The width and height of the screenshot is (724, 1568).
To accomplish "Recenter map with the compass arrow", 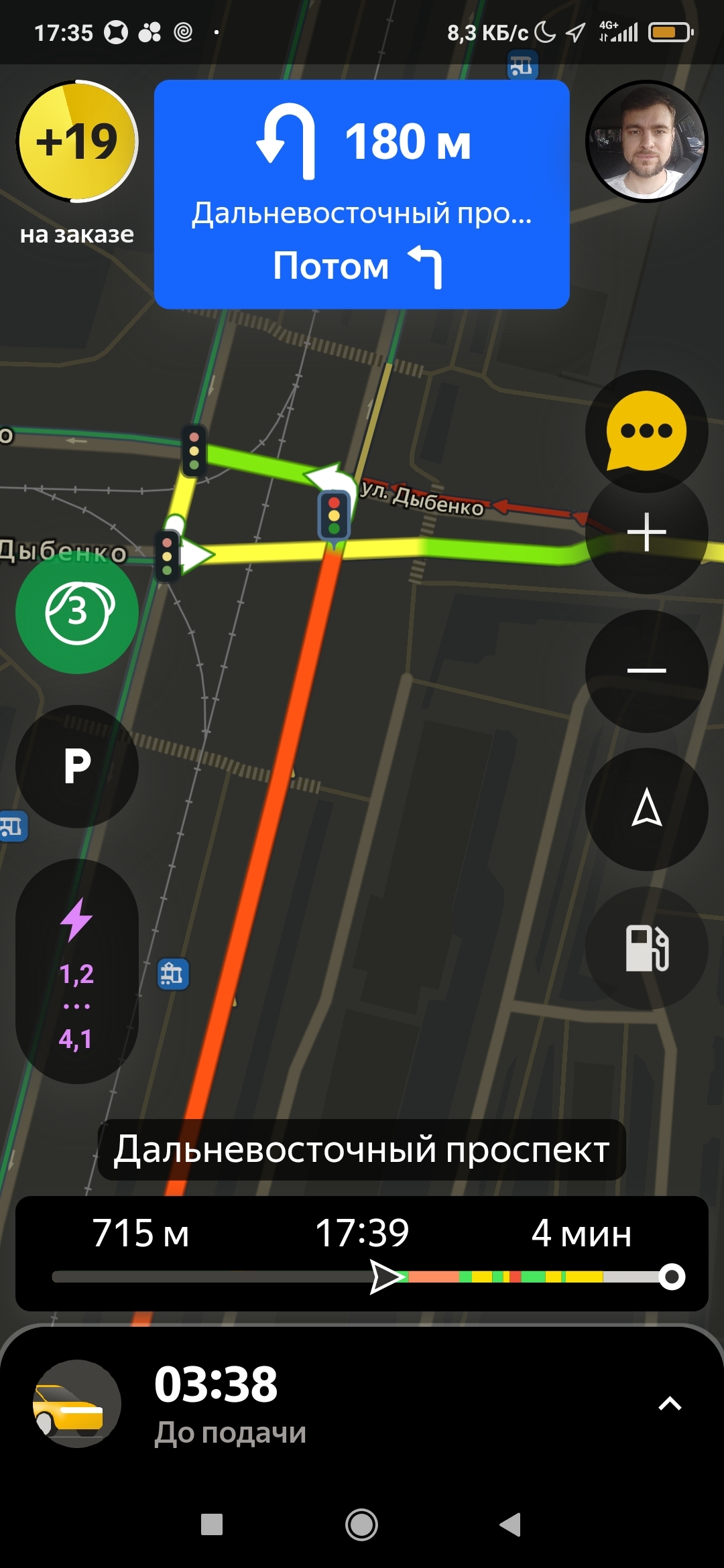I will click(646, 809).
